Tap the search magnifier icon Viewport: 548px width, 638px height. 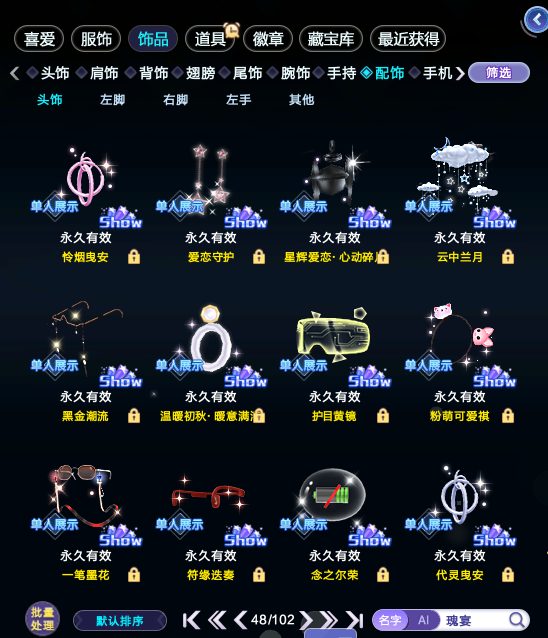[x=516, y=620]
